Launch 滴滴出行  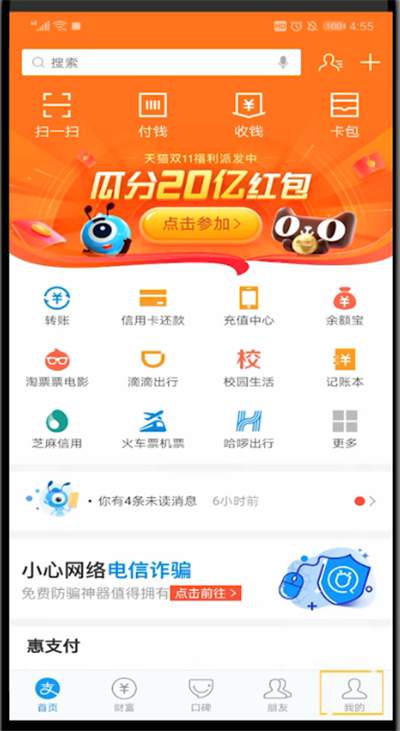pyautogui.click(x=153, y=368)
